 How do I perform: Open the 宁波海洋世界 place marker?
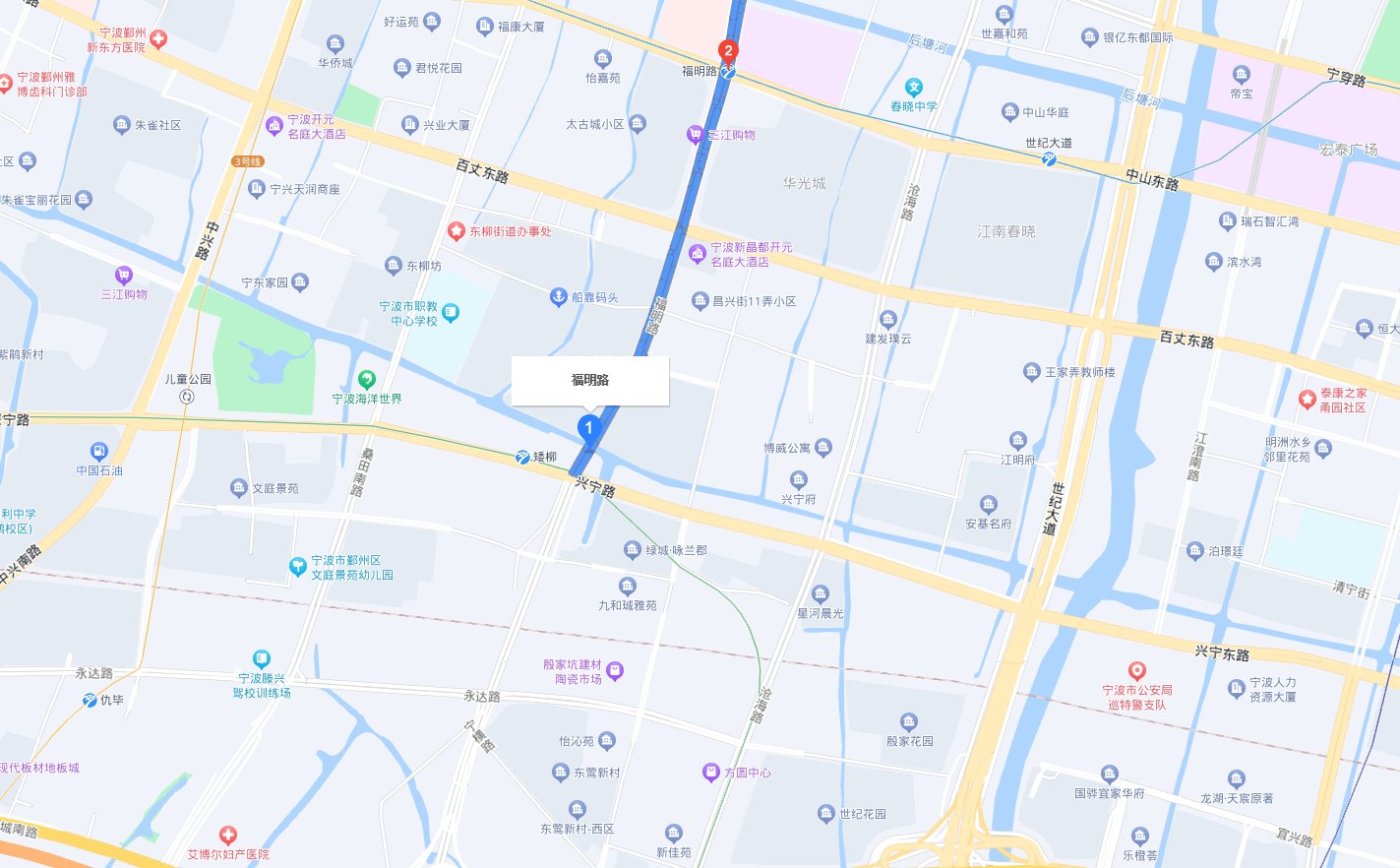(367, 379)
